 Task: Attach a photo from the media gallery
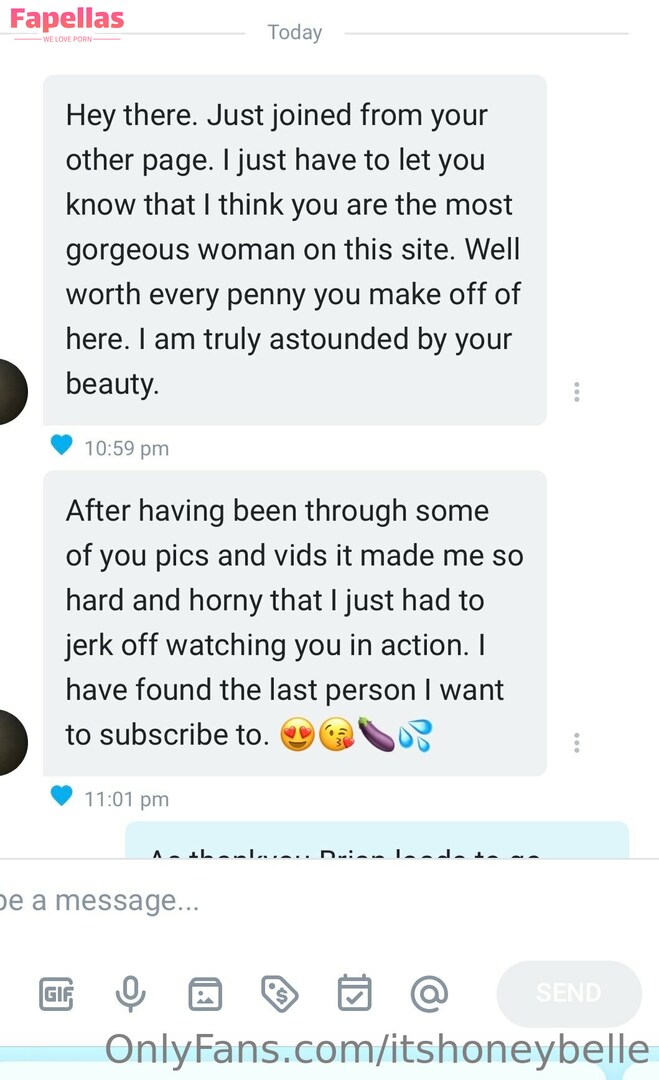pyautogui.click(x=205, y=993)
